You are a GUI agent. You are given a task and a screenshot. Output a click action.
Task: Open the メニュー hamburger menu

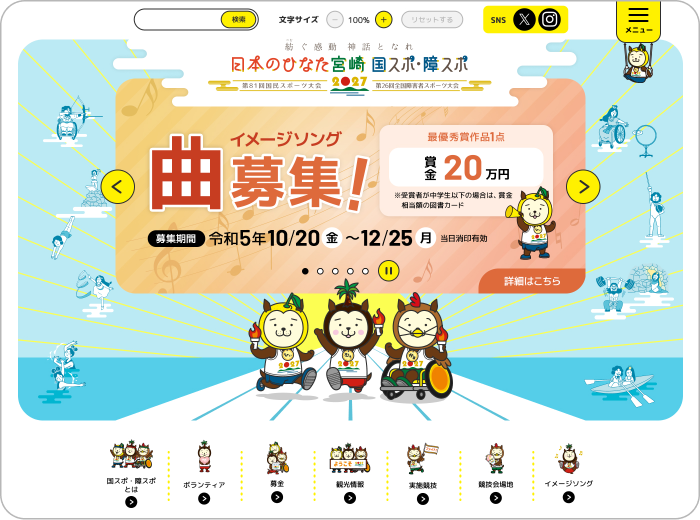[x=638, y=19]
